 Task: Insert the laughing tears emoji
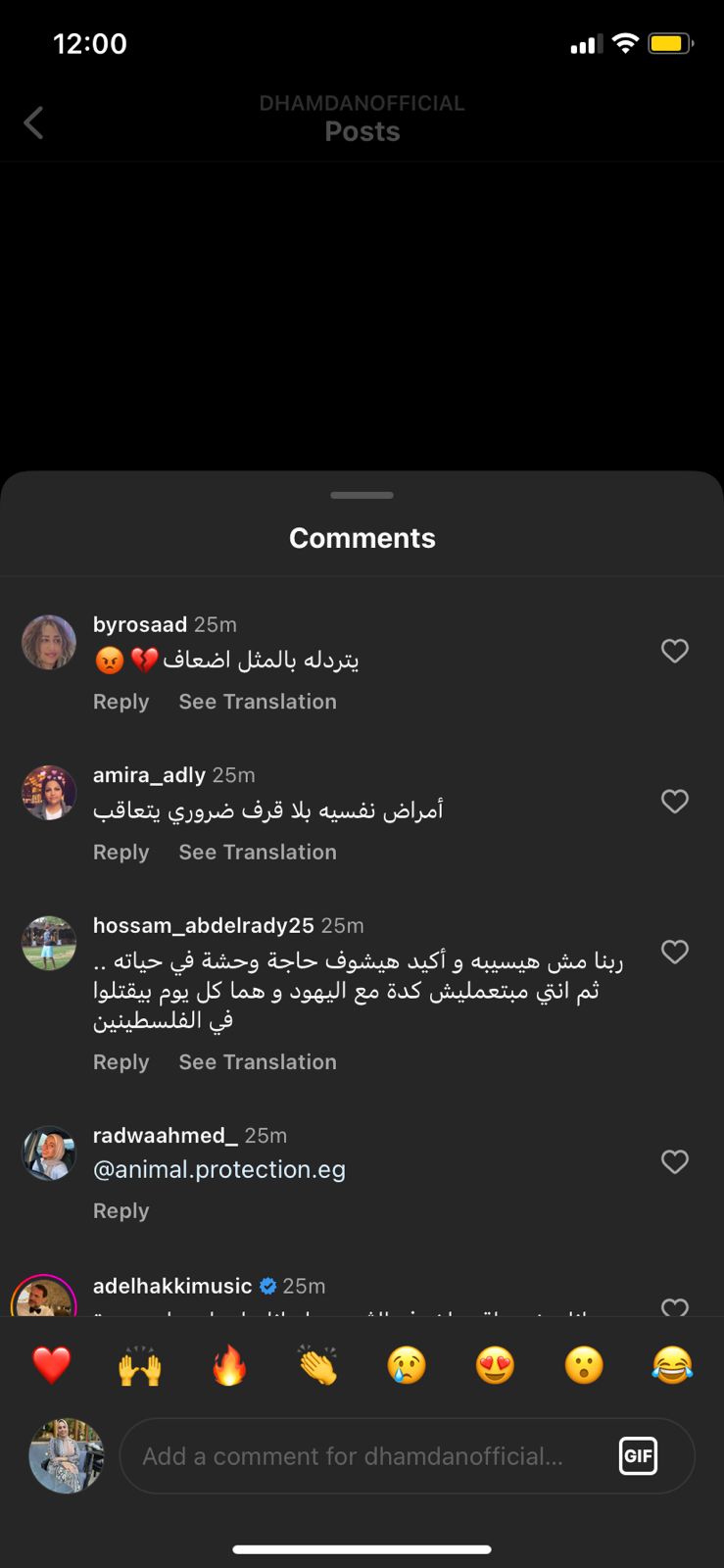point(672,1365)
